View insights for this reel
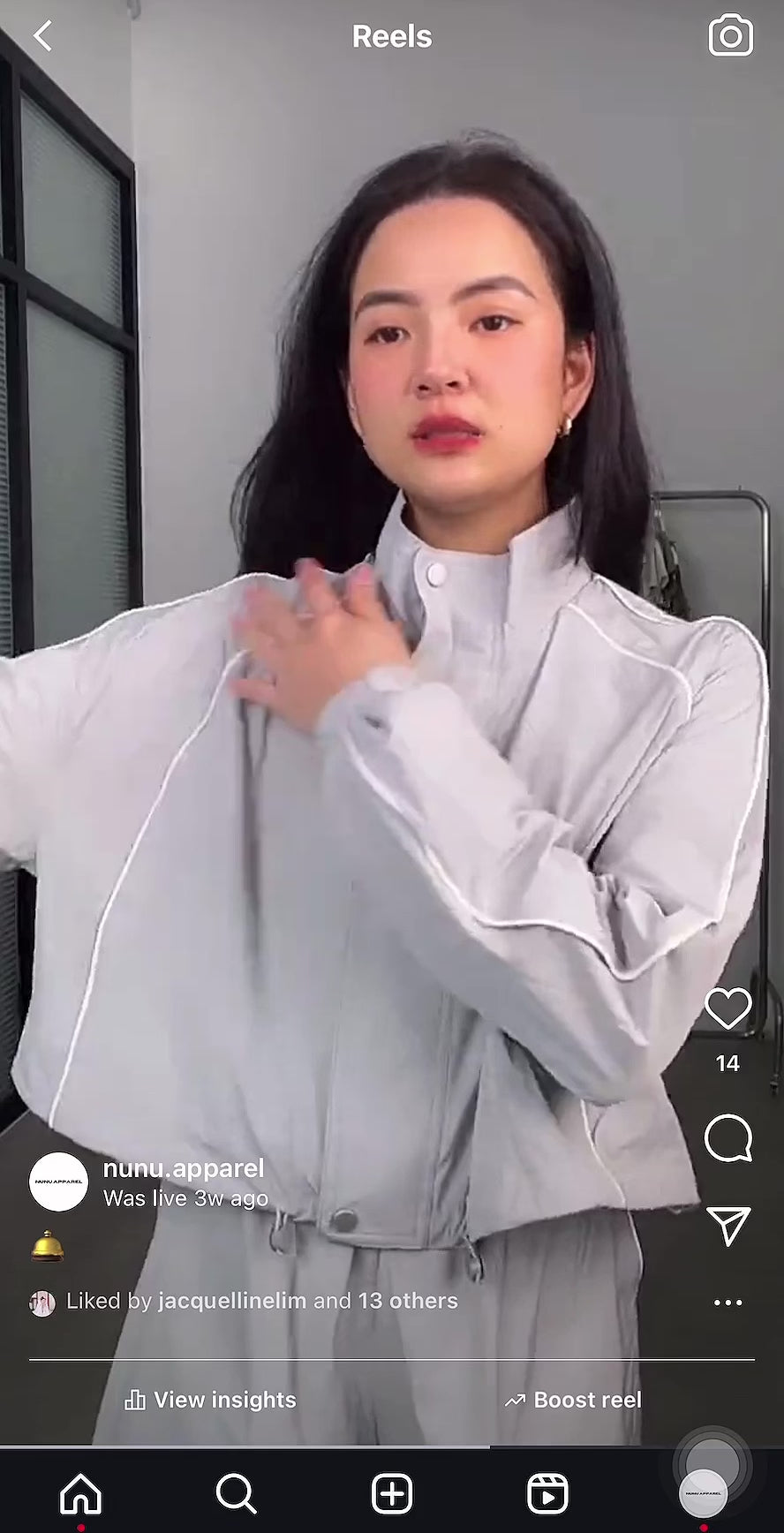Viewport: 784px width, 1533px height. click(x=210, y=1400)
